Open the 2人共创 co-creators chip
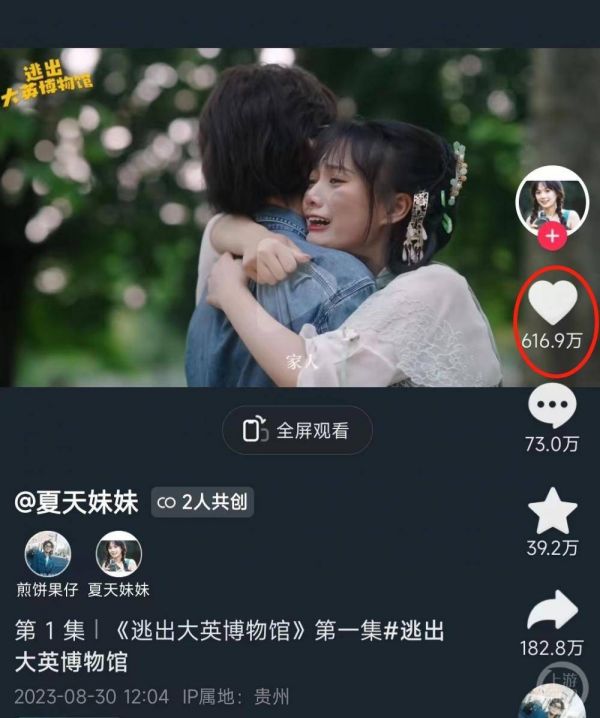600x718 pixels. tap(202, 503)
